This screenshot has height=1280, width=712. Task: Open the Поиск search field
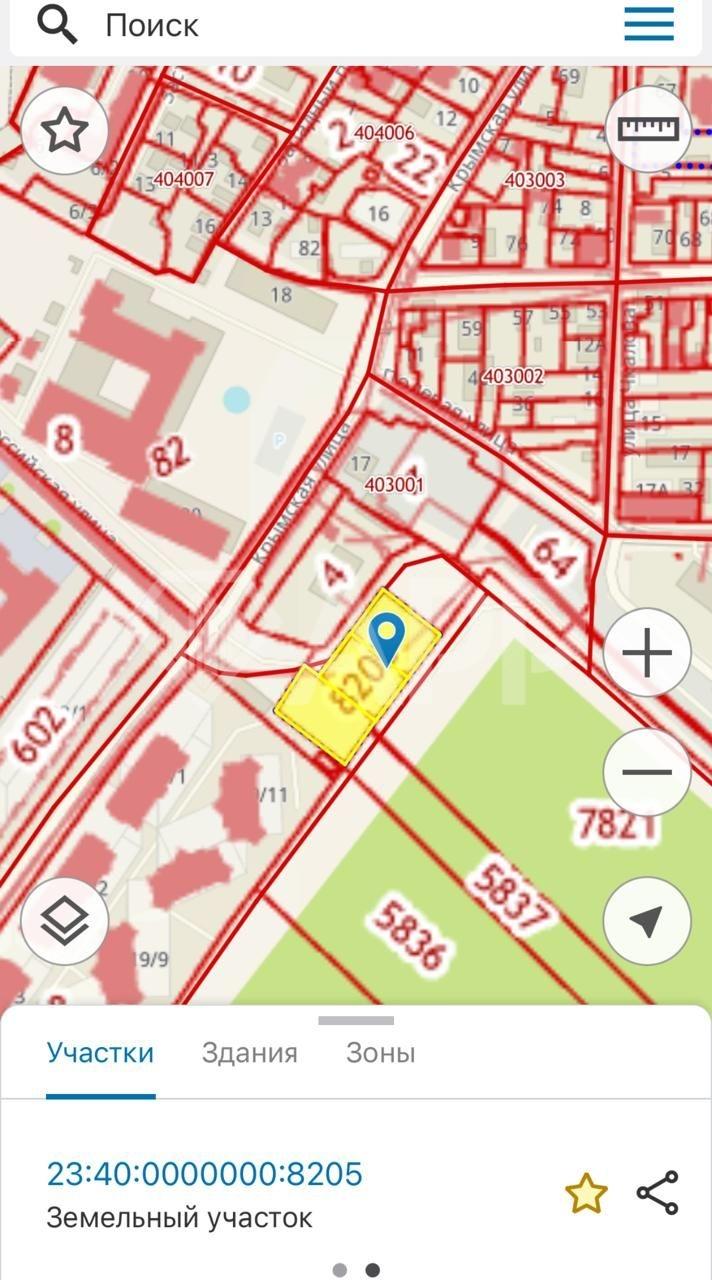tap(300, 25)
